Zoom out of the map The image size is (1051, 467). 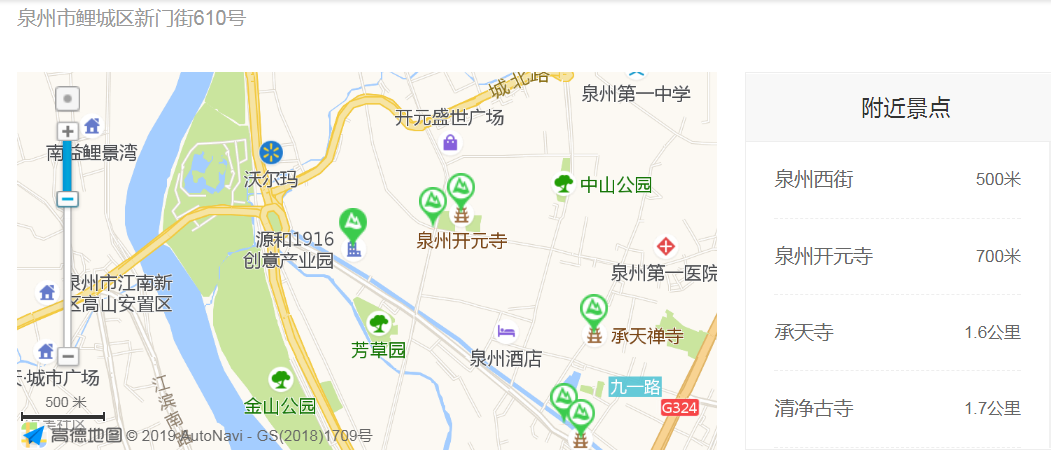coord(68,356)
